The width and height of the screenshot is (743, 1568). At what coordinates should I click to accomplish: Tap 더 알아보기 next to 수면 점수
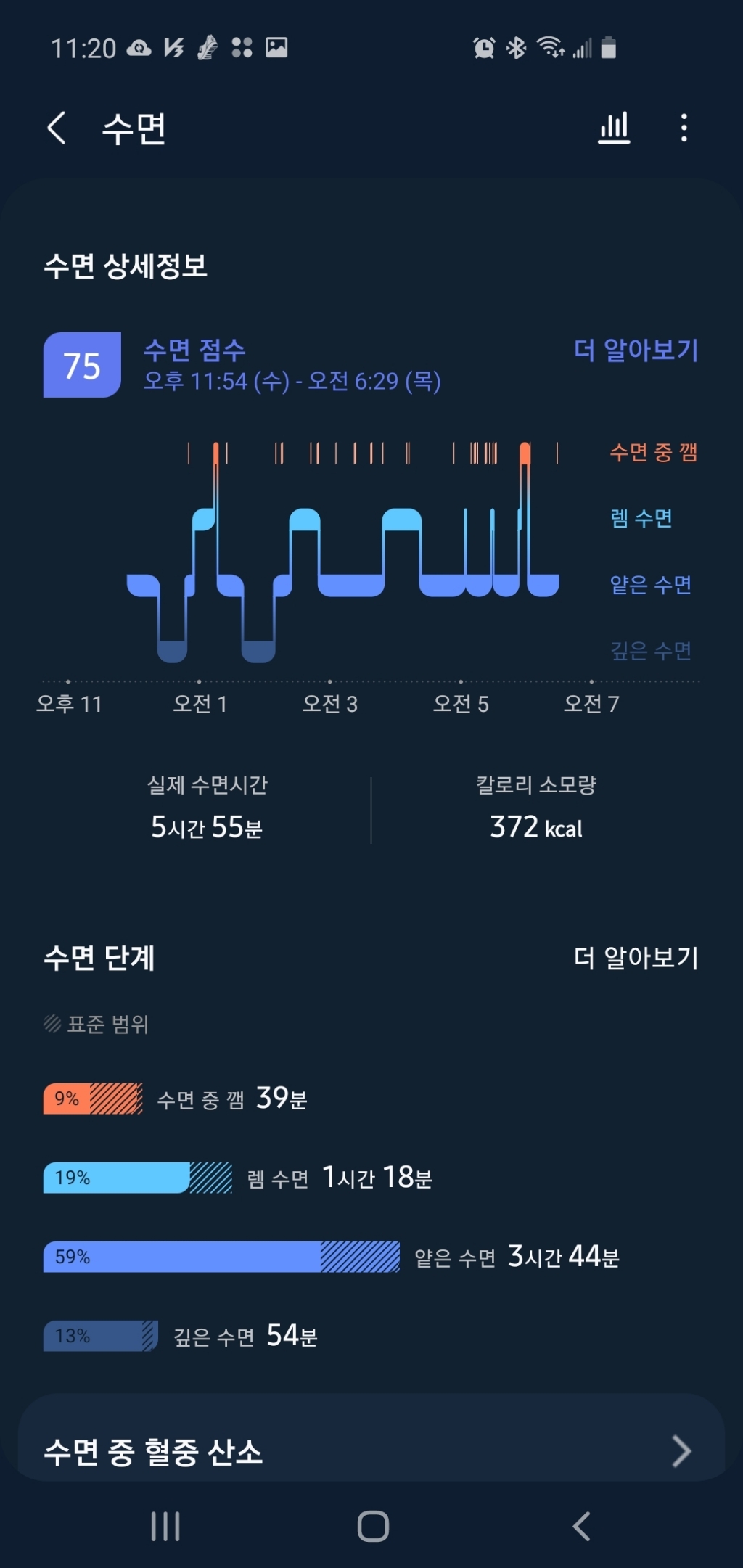(636, 350)
